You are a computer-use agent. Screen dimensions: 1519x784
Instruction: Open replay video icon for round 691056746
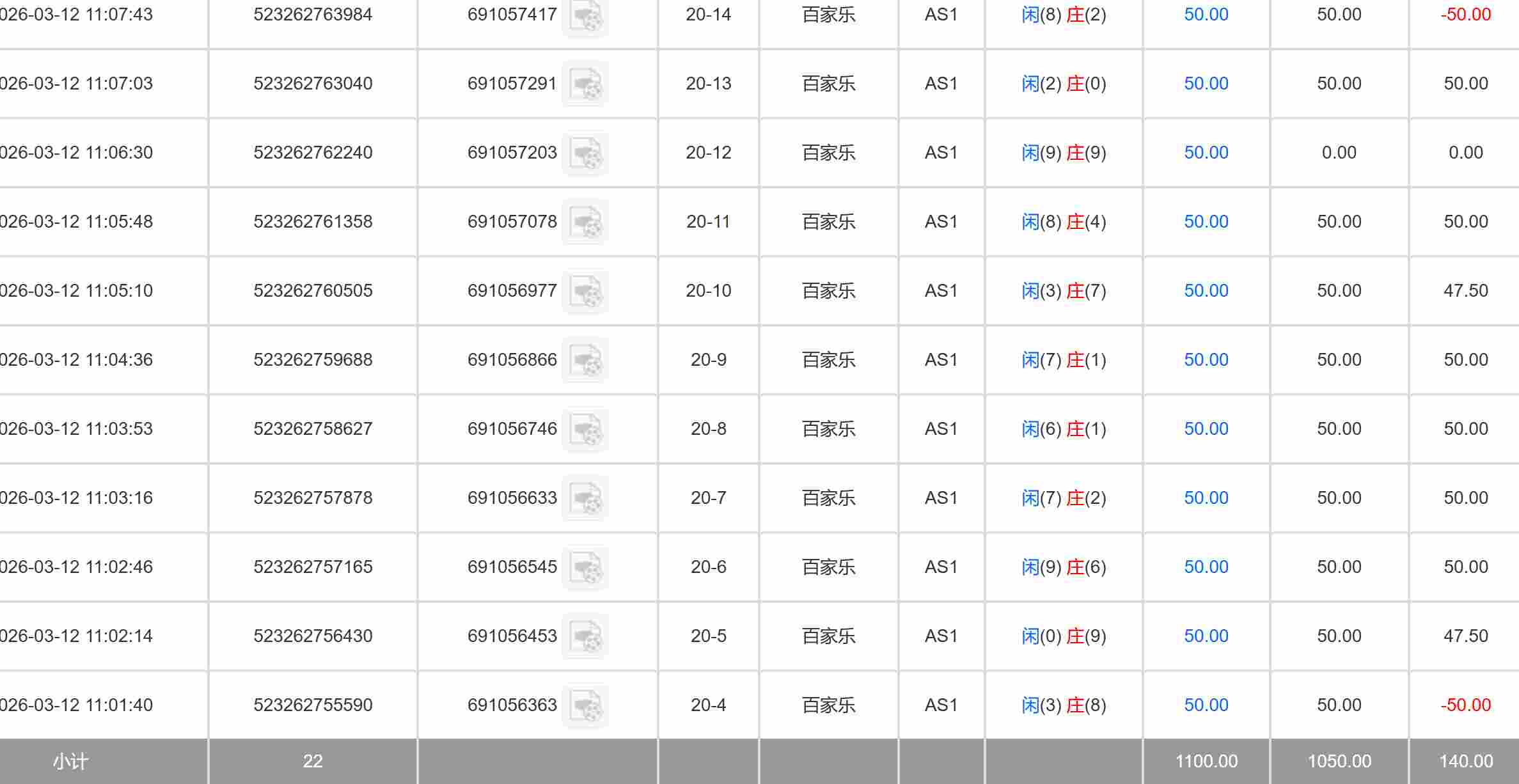point(585,429)
